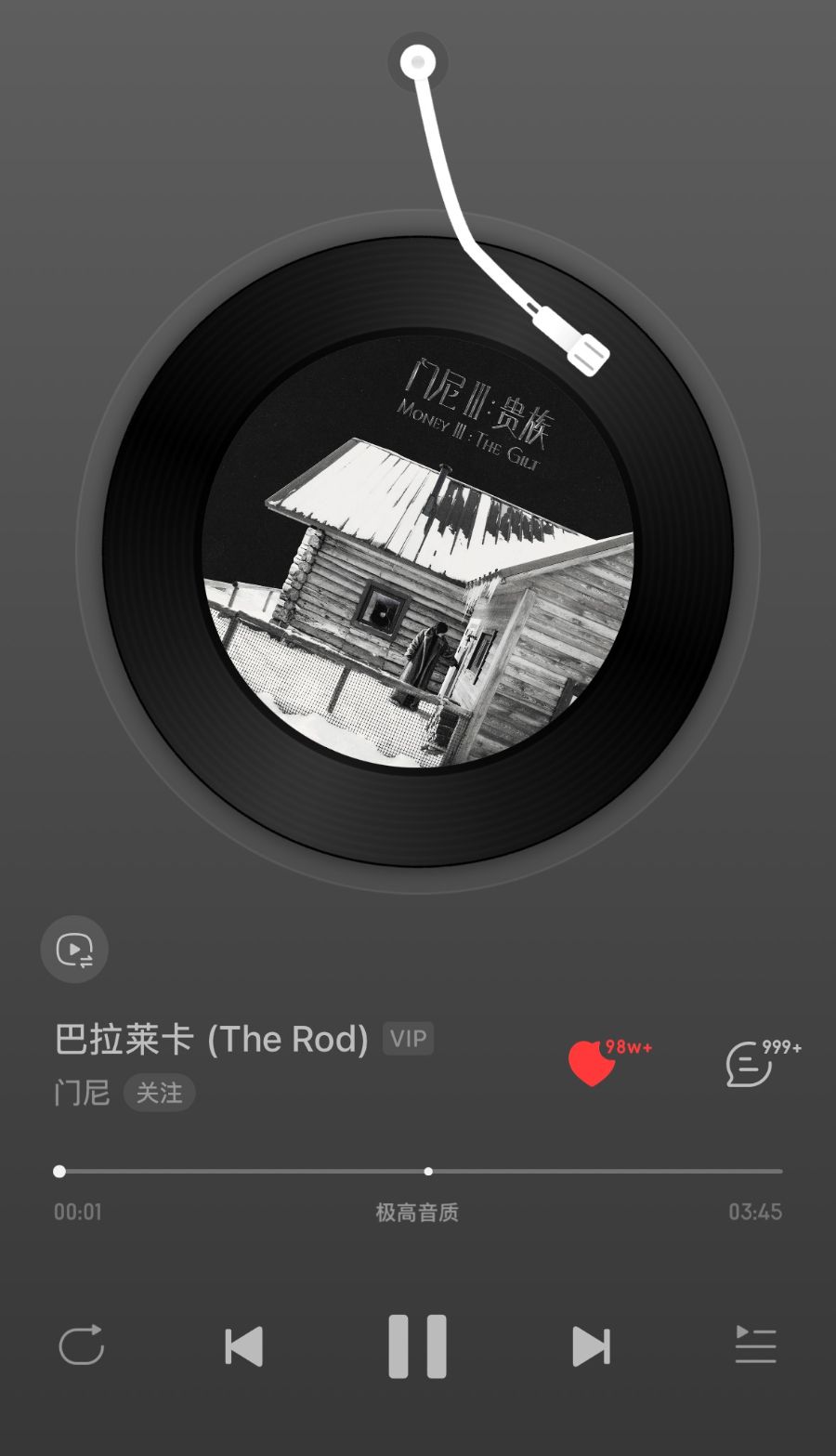The width and height of the screenshot is (836, 1456).
Task: Tap the red heart like icon
Action: pos(592,1063)
